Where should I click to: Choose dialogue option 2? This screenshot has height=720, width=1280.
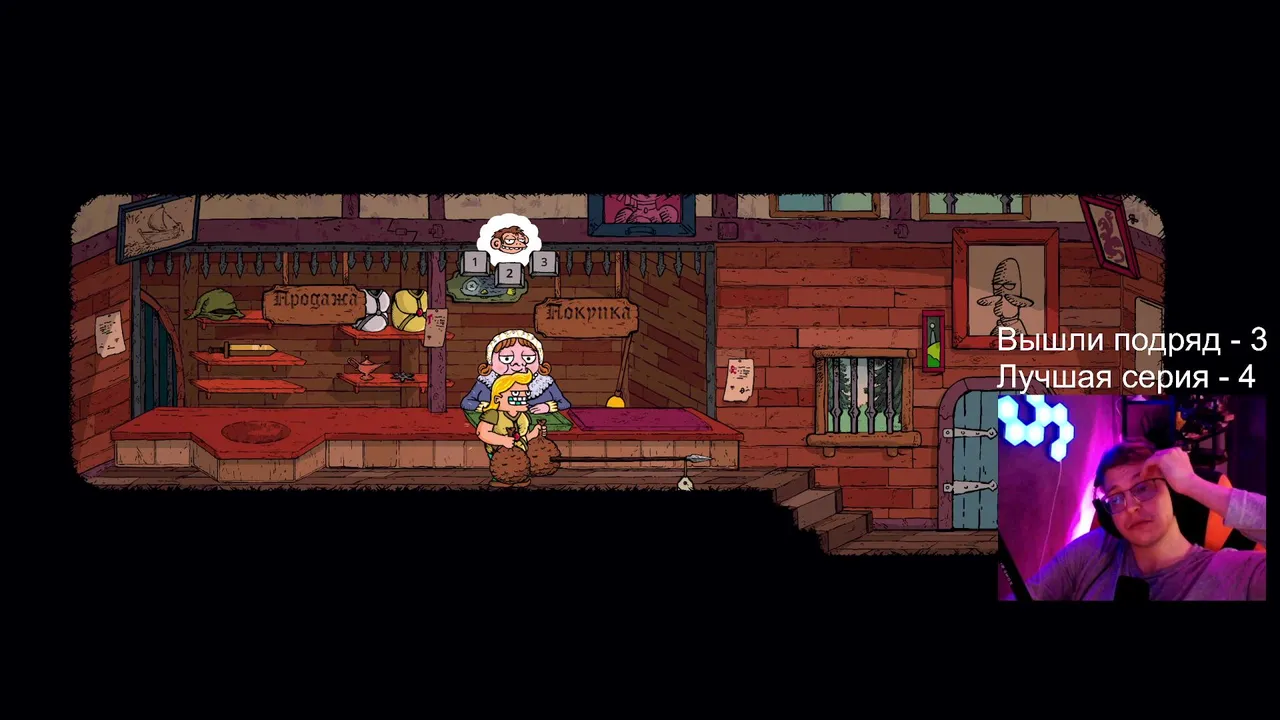click(509, 273)
